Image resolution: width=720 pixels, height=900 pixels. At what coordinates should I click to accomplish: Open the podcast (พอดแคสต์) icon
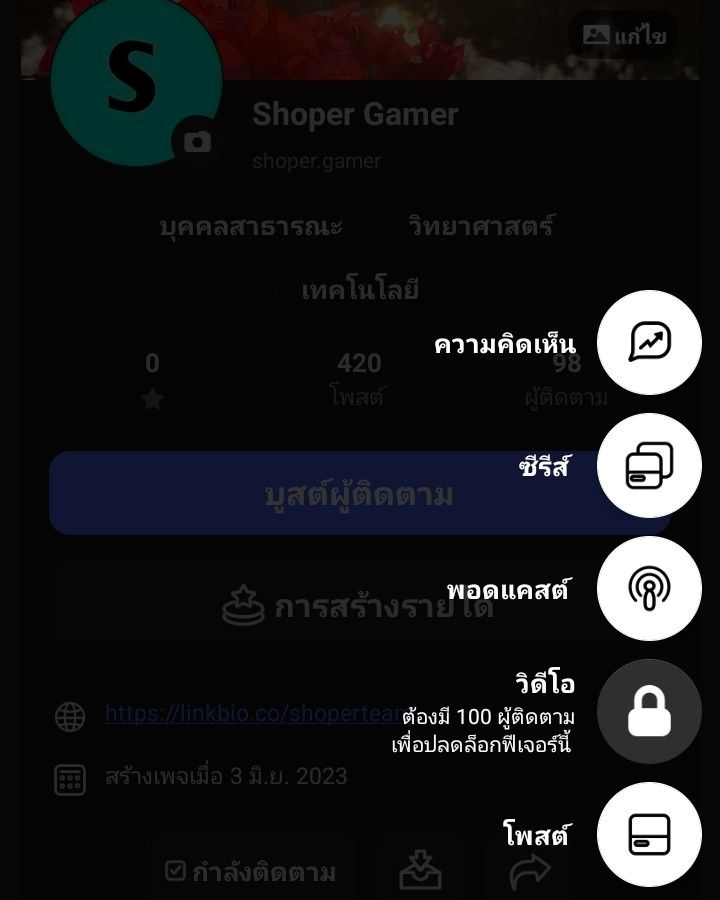648,588
